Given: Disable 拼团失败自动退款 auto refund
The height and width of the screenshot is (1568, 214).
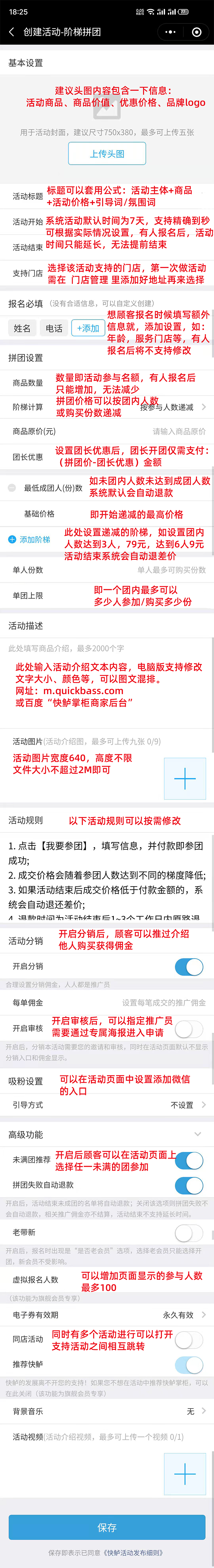Looking at the screenshot, I should coord(189,1185).
